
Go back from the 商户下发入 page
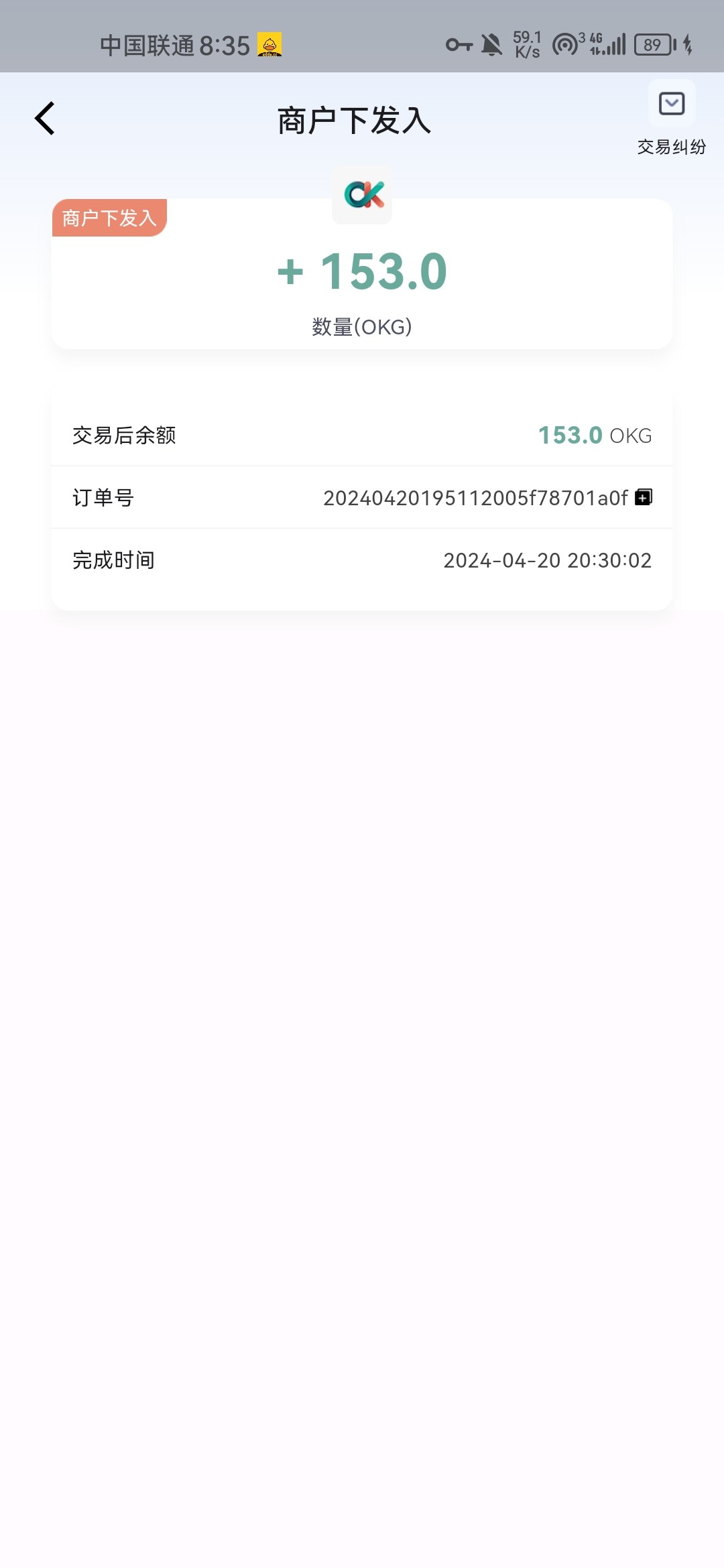45,119
